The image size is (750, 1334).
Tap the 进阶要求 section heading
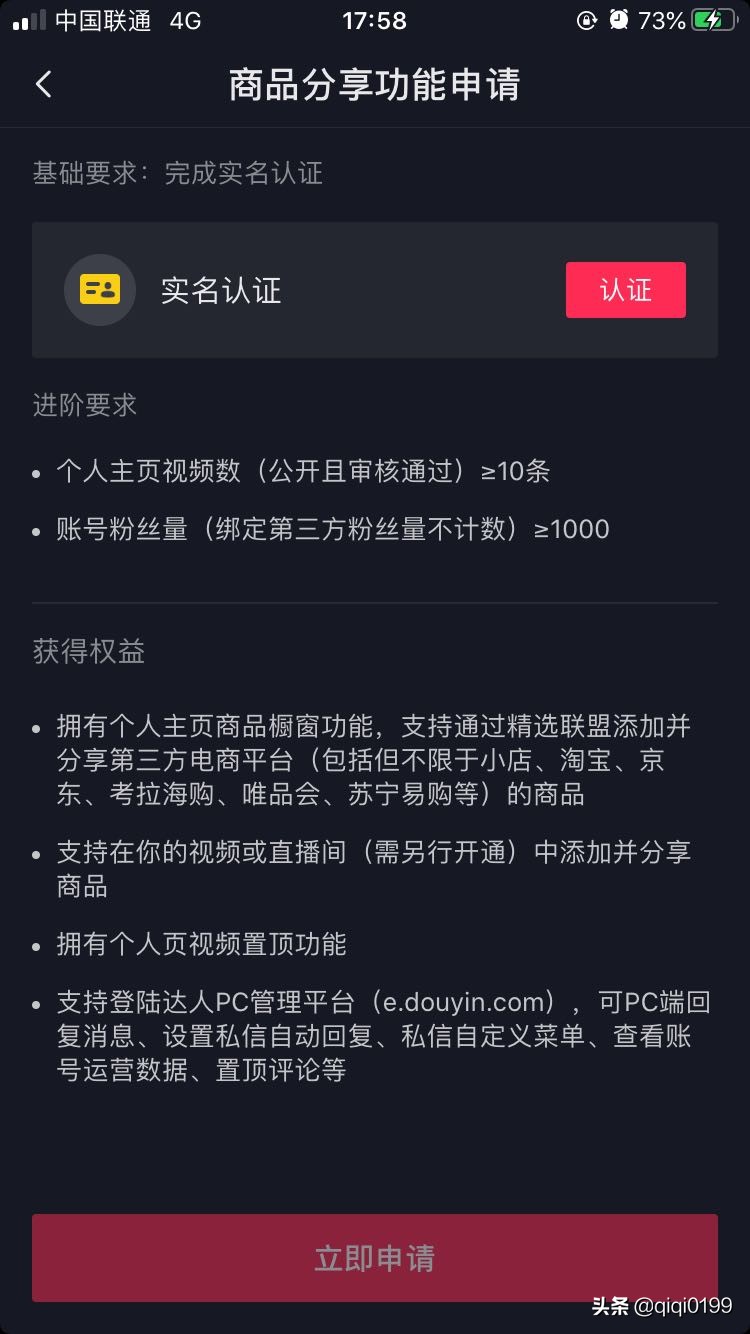[85, 405]
